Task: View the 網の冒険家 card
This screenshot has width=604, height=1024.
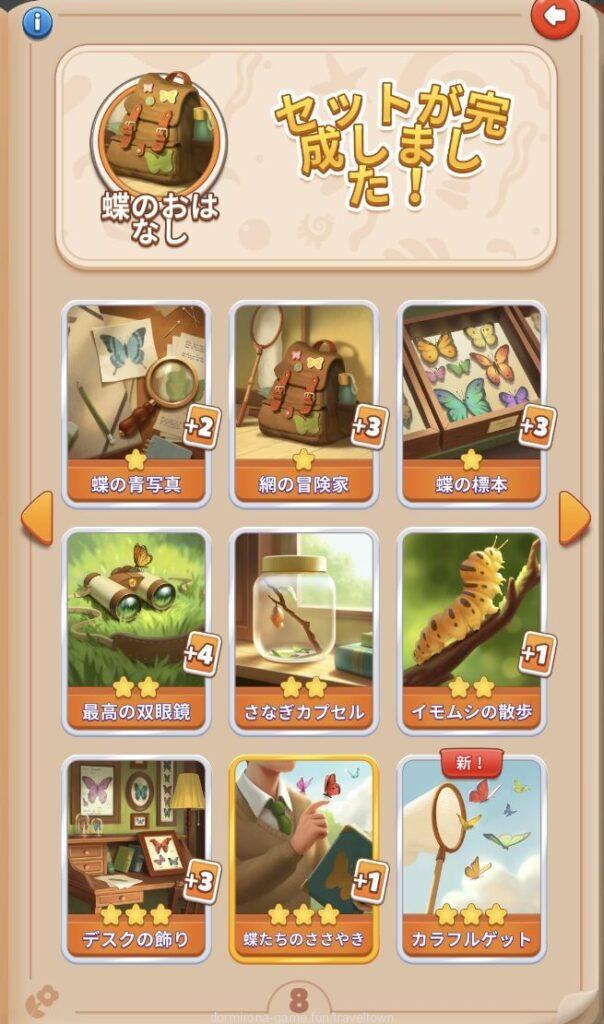Action: (x=304, y=400)
